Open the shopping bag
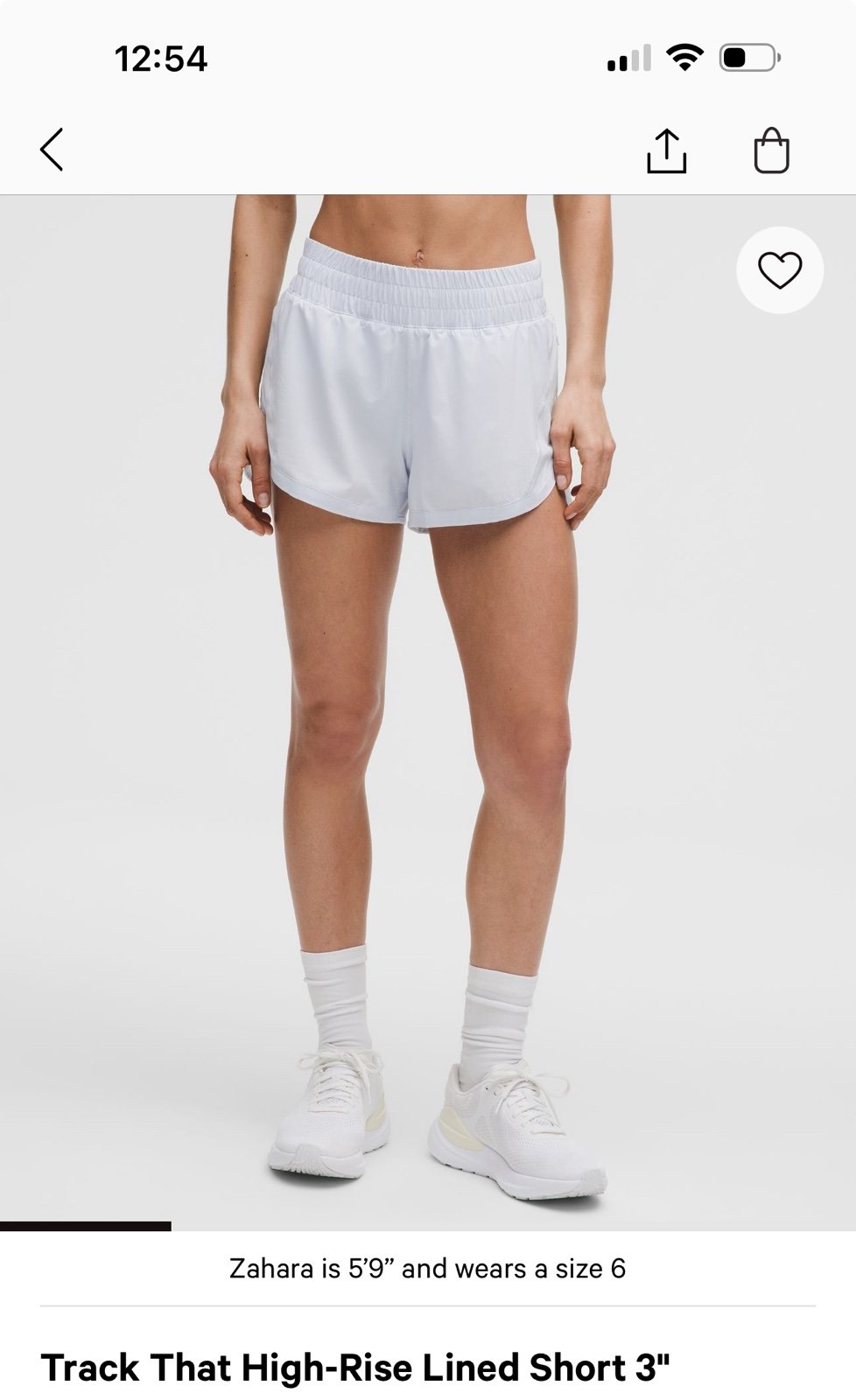 click(771, 151)
